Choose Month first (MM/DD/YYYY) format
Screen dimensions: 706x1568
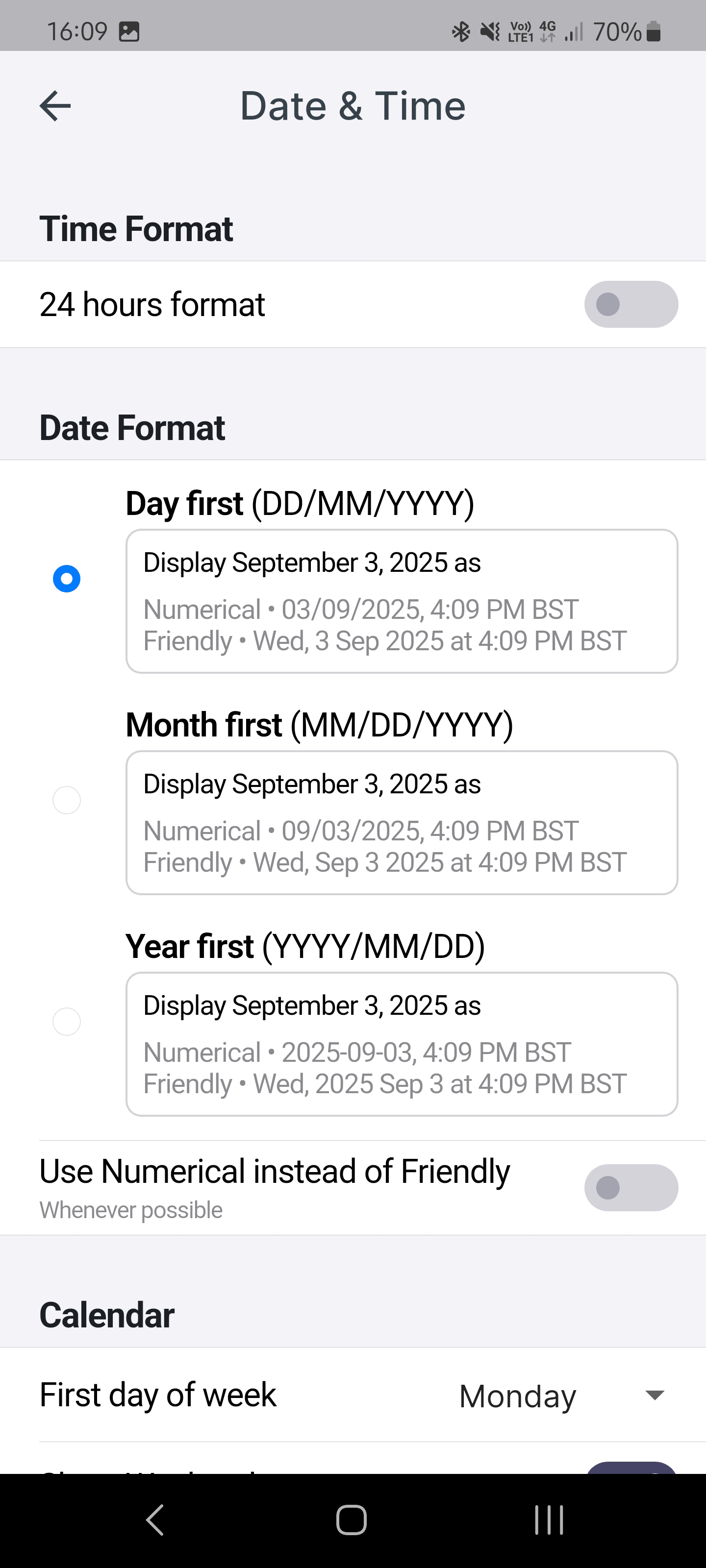click(x=67, y=800)
